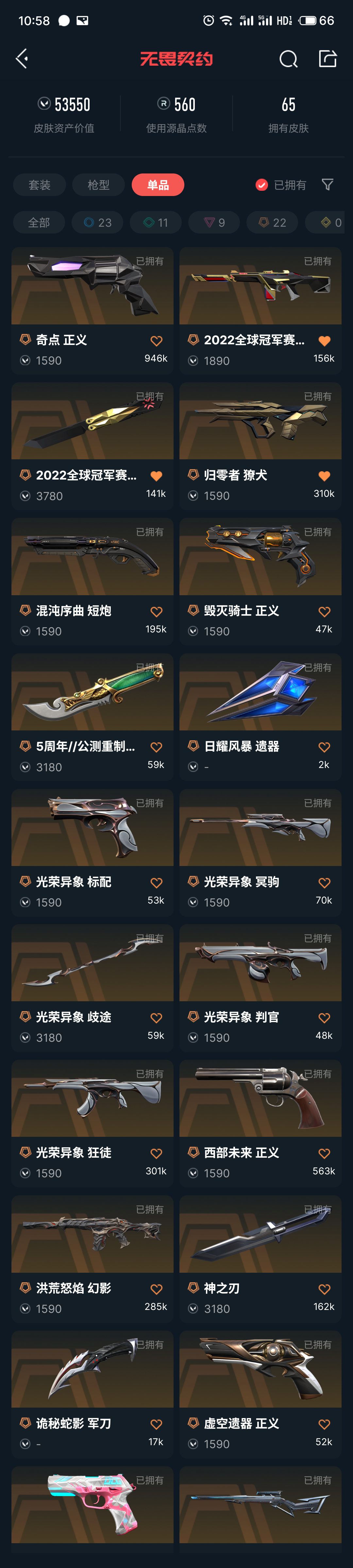
Task: Open the search icon
Action: click(288, 59)
